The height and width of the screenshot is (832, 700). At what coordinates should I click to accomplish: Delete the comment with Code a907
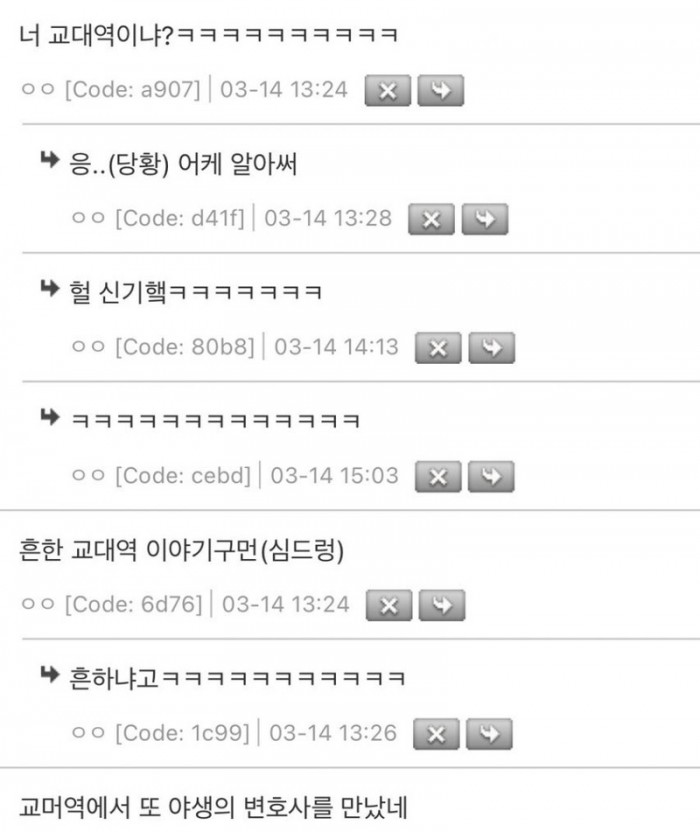[x=389, y=91]
